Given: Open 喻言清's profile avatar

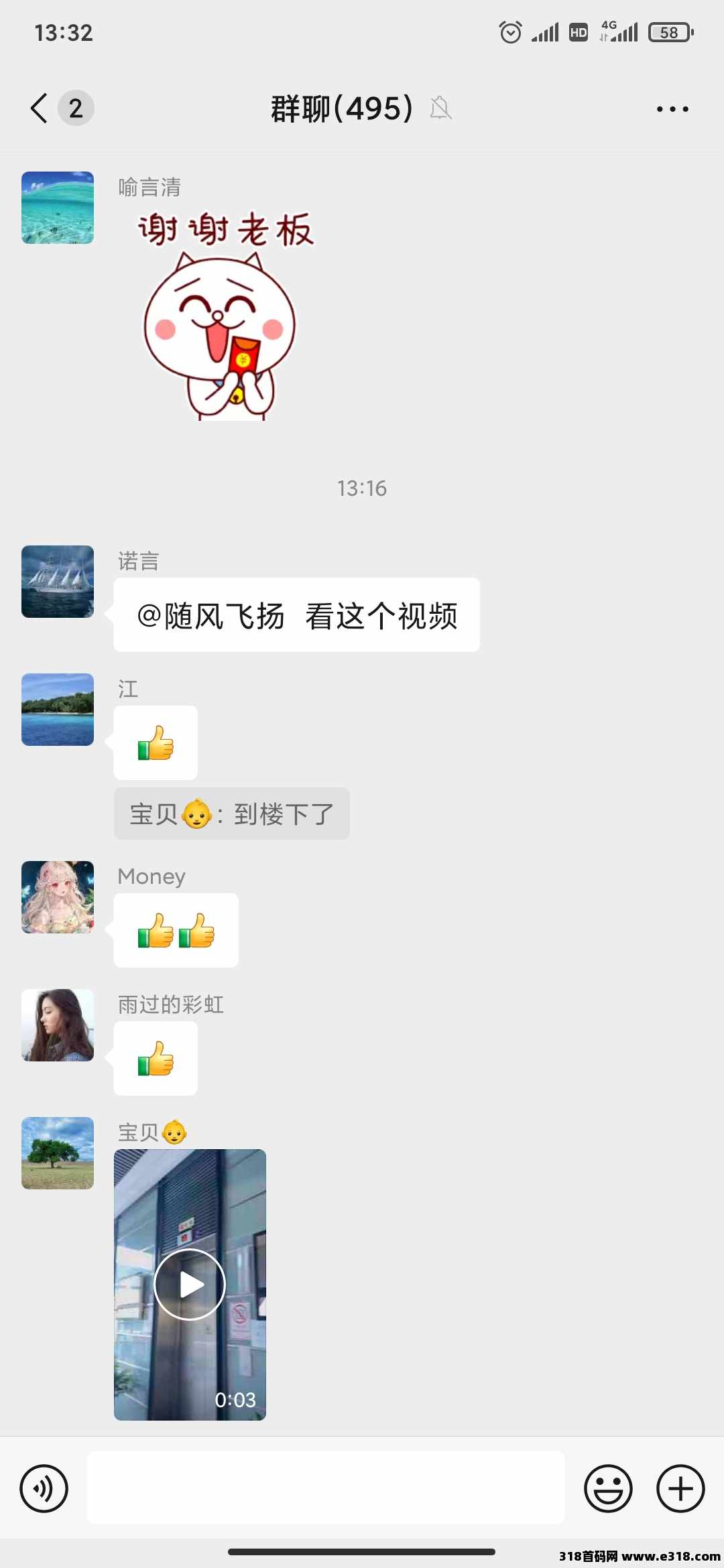Looking at the screenshot, I should coord(58,208).
